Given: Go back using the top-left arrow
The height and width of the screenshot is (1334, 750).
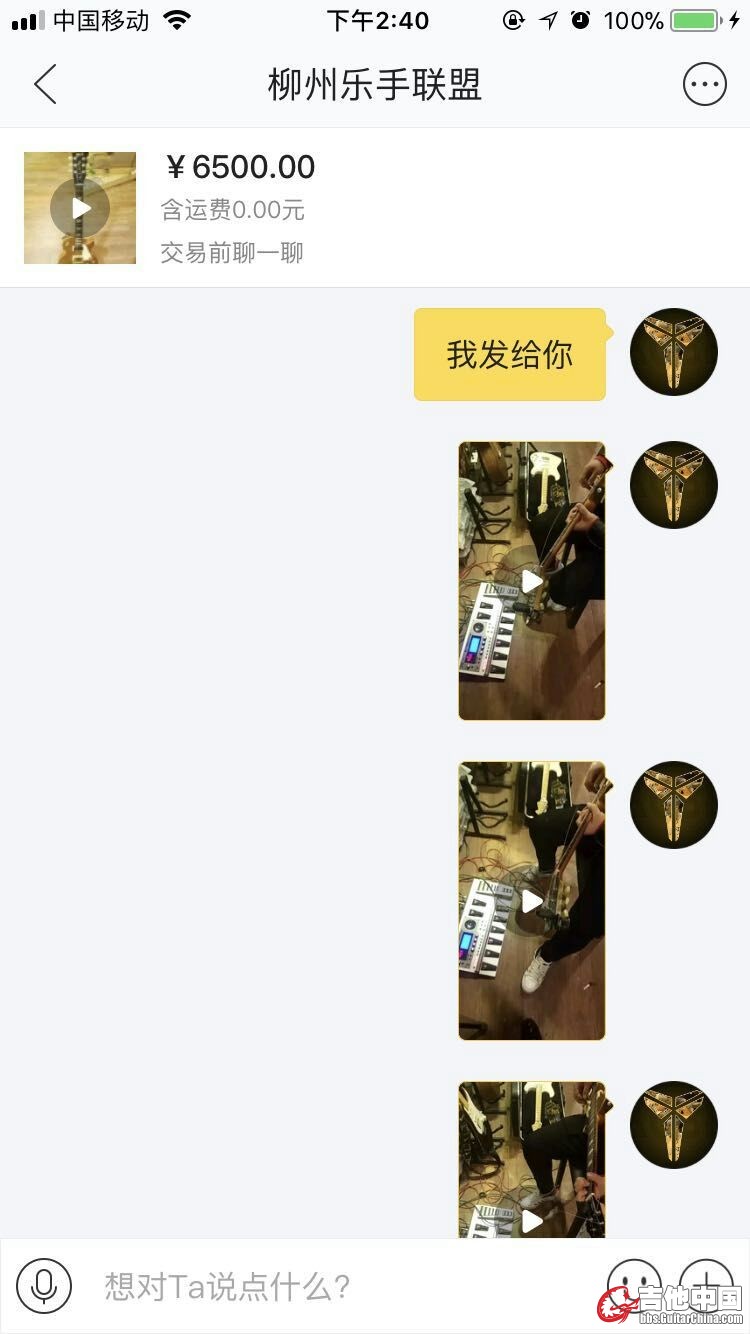Looking at the screenshot, I should [x=45, y=85].
